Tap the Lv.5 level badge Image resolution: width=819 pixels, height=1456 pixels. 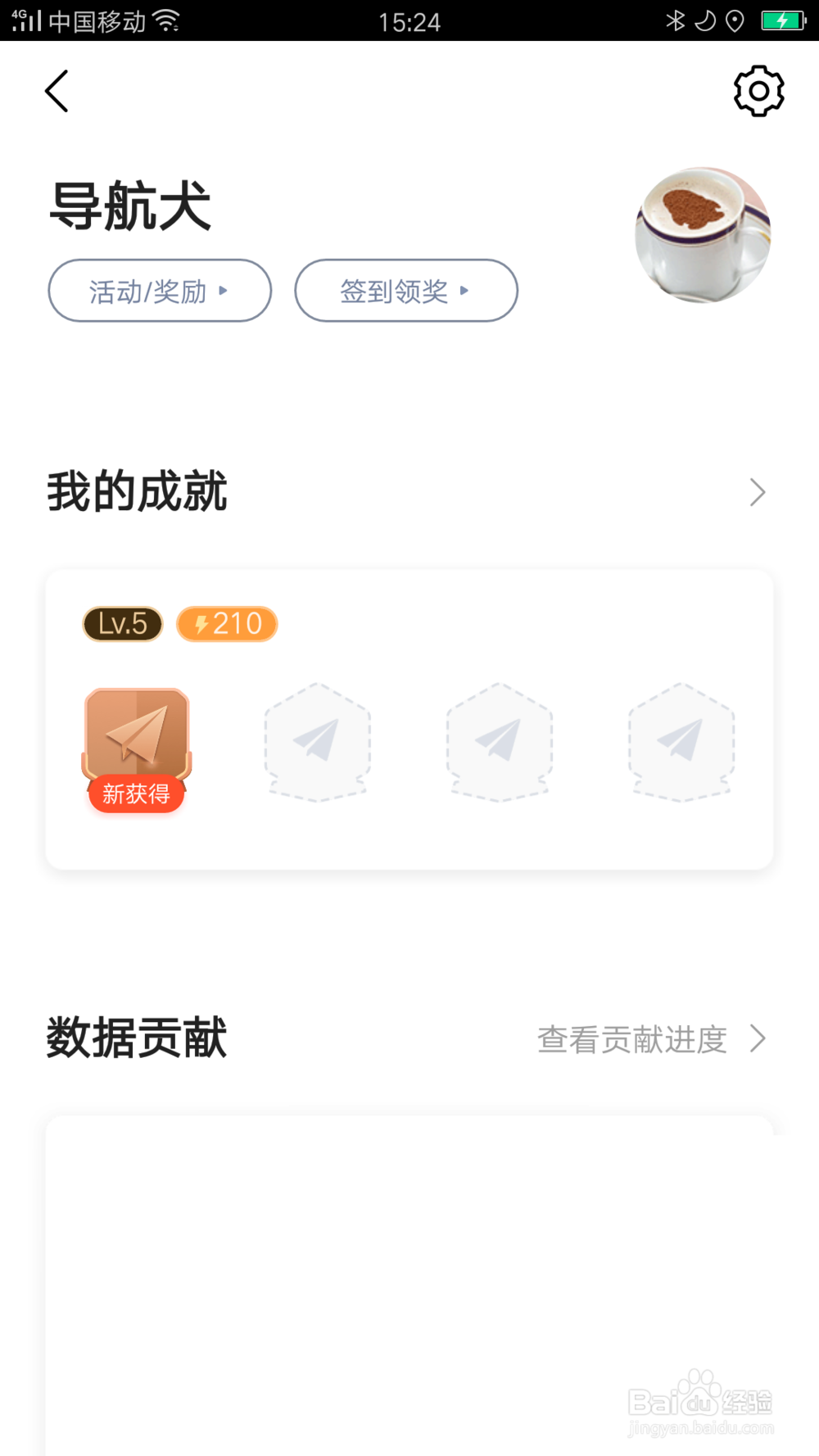tap(121, 624)
